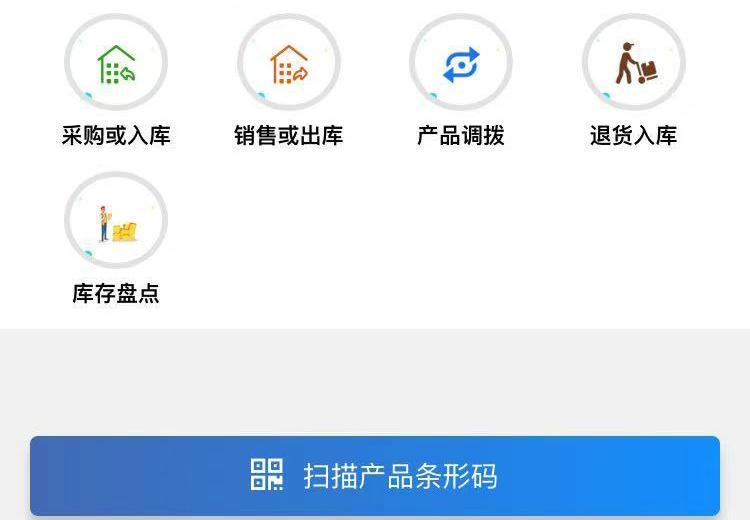Start 库存盘点 (inventory count)
Viewport: 750px width, 520px height.
(116, 223)
